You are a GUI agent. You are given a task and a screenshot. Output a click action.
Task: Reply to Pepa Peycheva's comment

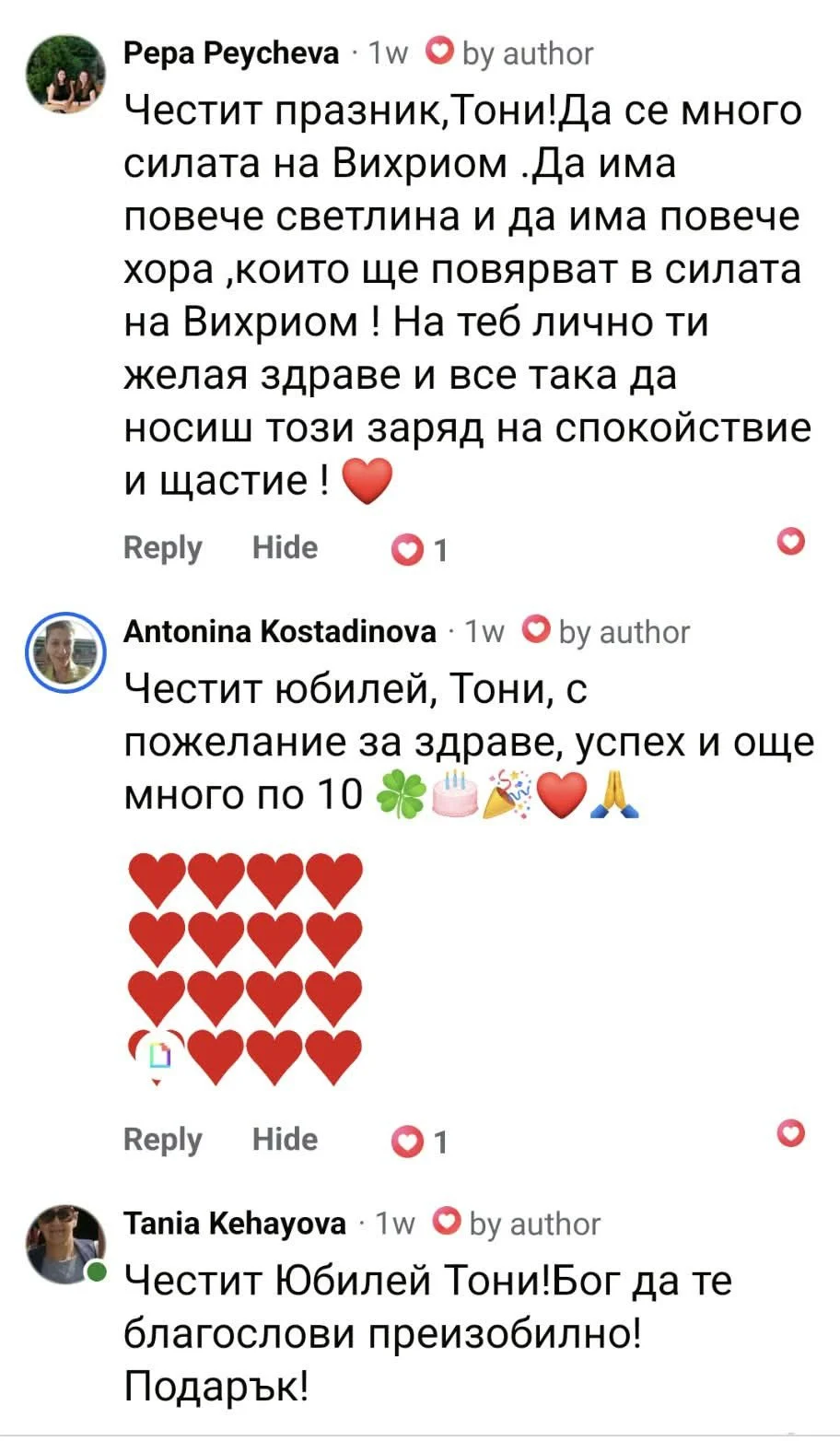(163, 548)
